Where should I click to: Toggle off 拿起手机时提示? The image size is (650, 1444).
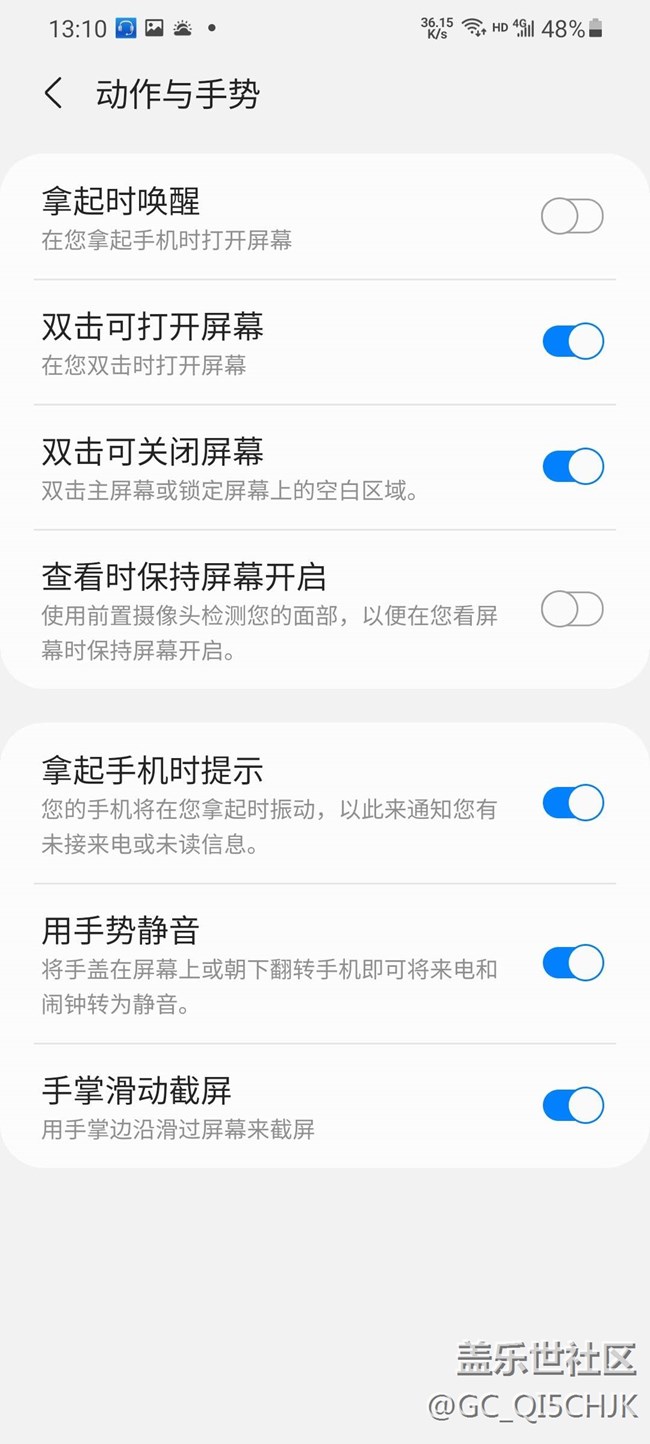pyautogui.click(x=572, y=803)
